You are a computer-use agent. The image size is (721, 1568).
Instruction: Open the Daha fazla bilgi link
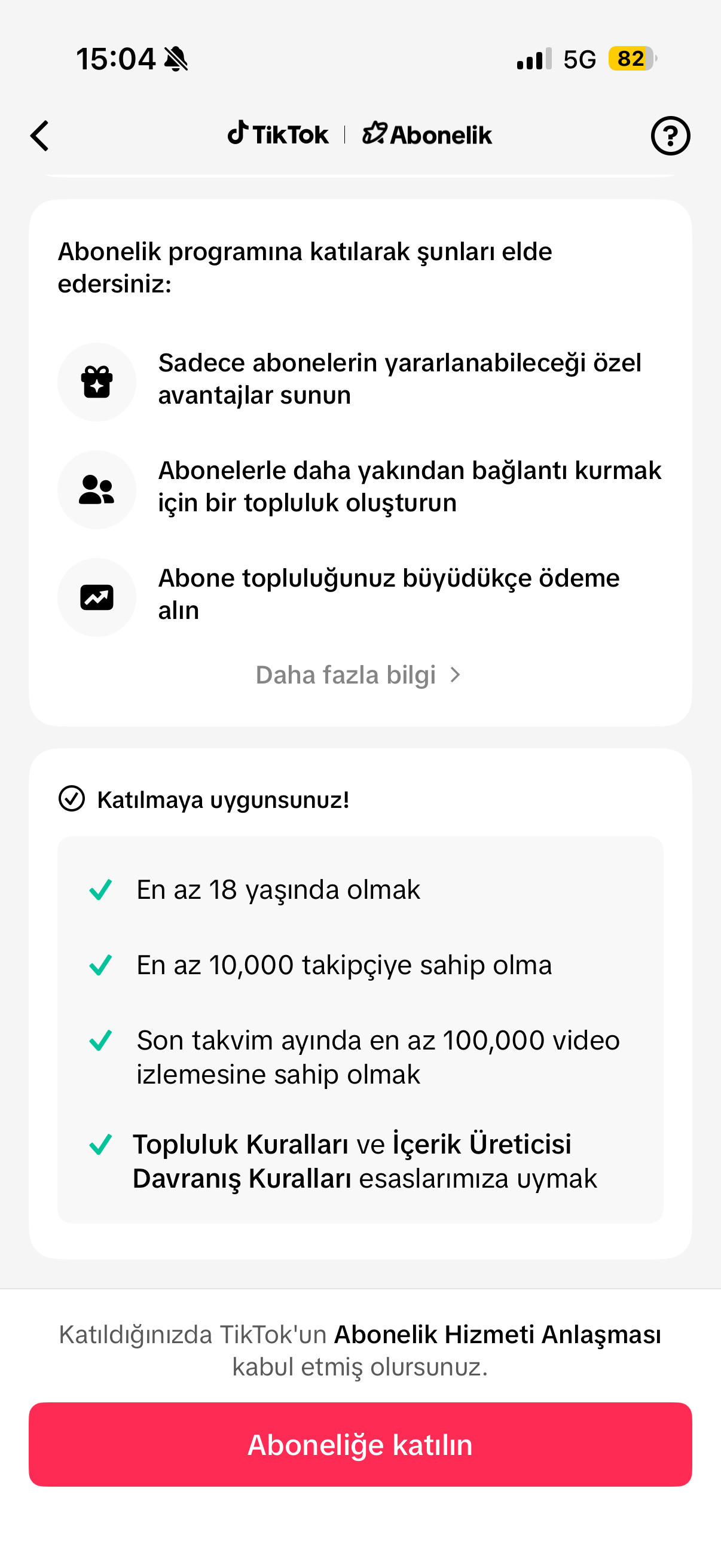tap(359, 675)
